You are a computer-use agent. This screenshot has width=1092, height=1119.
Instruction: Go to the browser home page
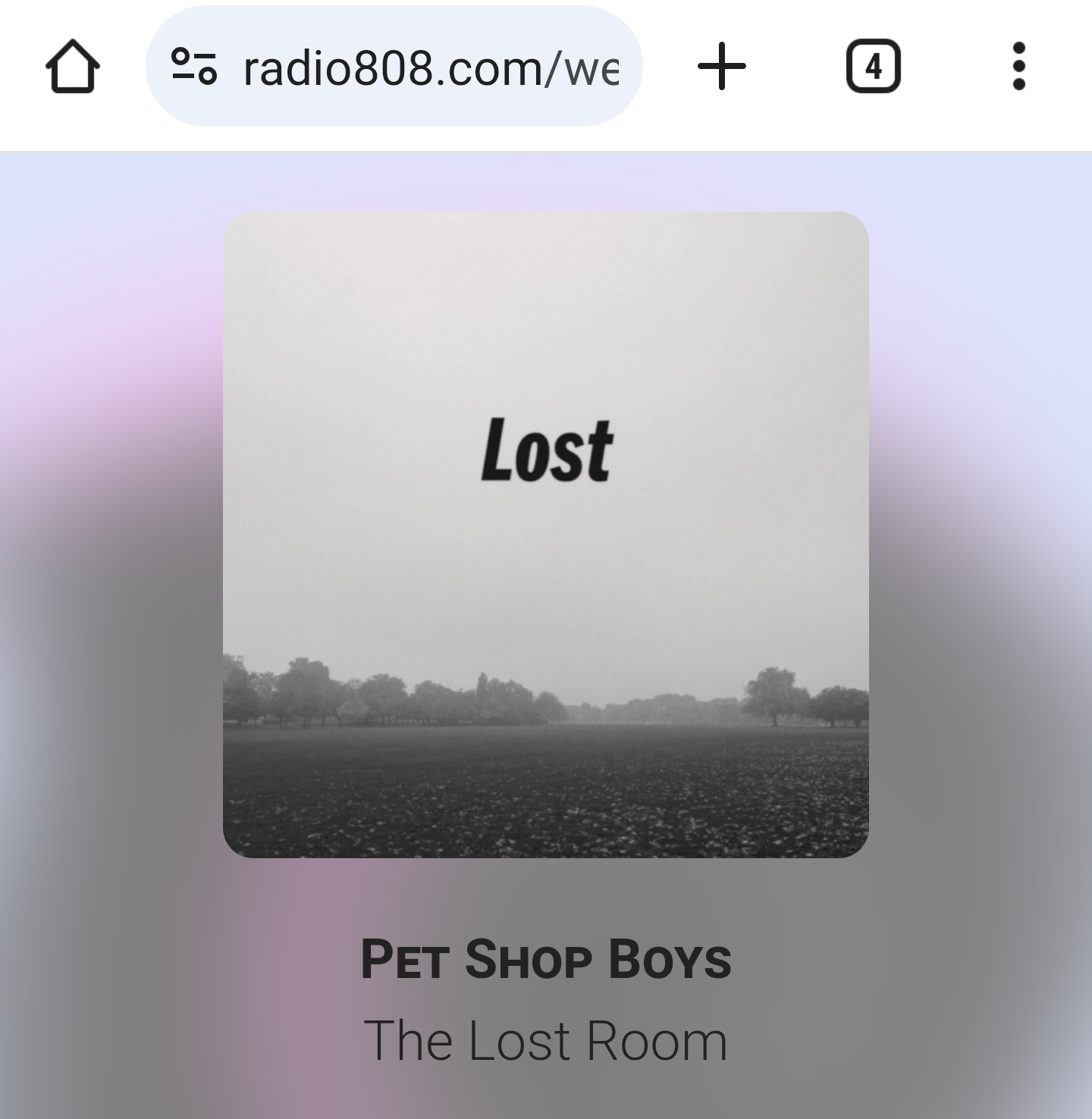72,67
